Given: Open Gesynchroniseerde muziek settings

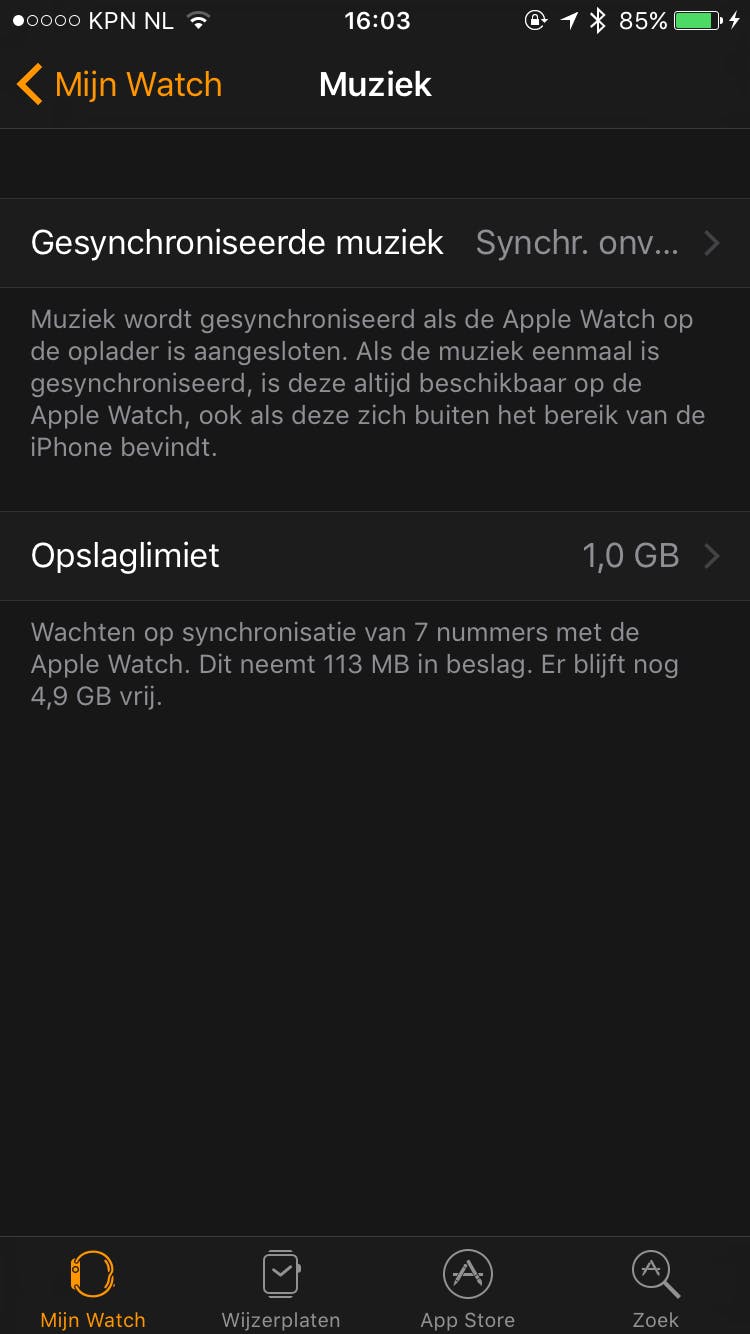Looking at the screenshot, I should 375,243.
